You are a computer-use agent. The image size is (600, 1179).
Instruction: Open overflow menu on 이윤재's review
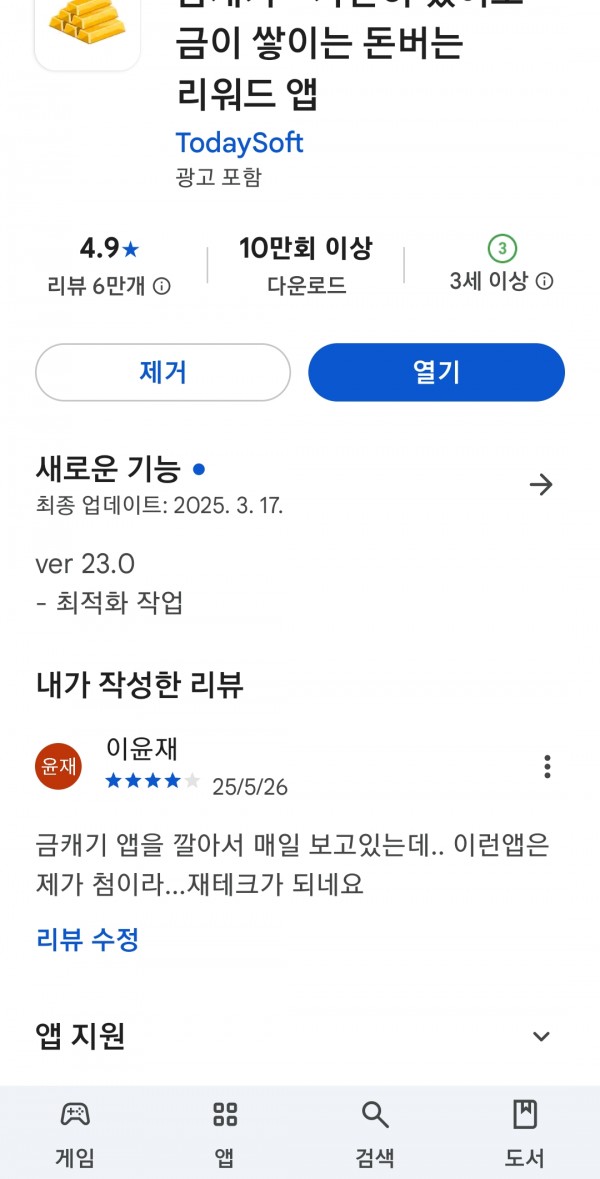coord(547,766)
